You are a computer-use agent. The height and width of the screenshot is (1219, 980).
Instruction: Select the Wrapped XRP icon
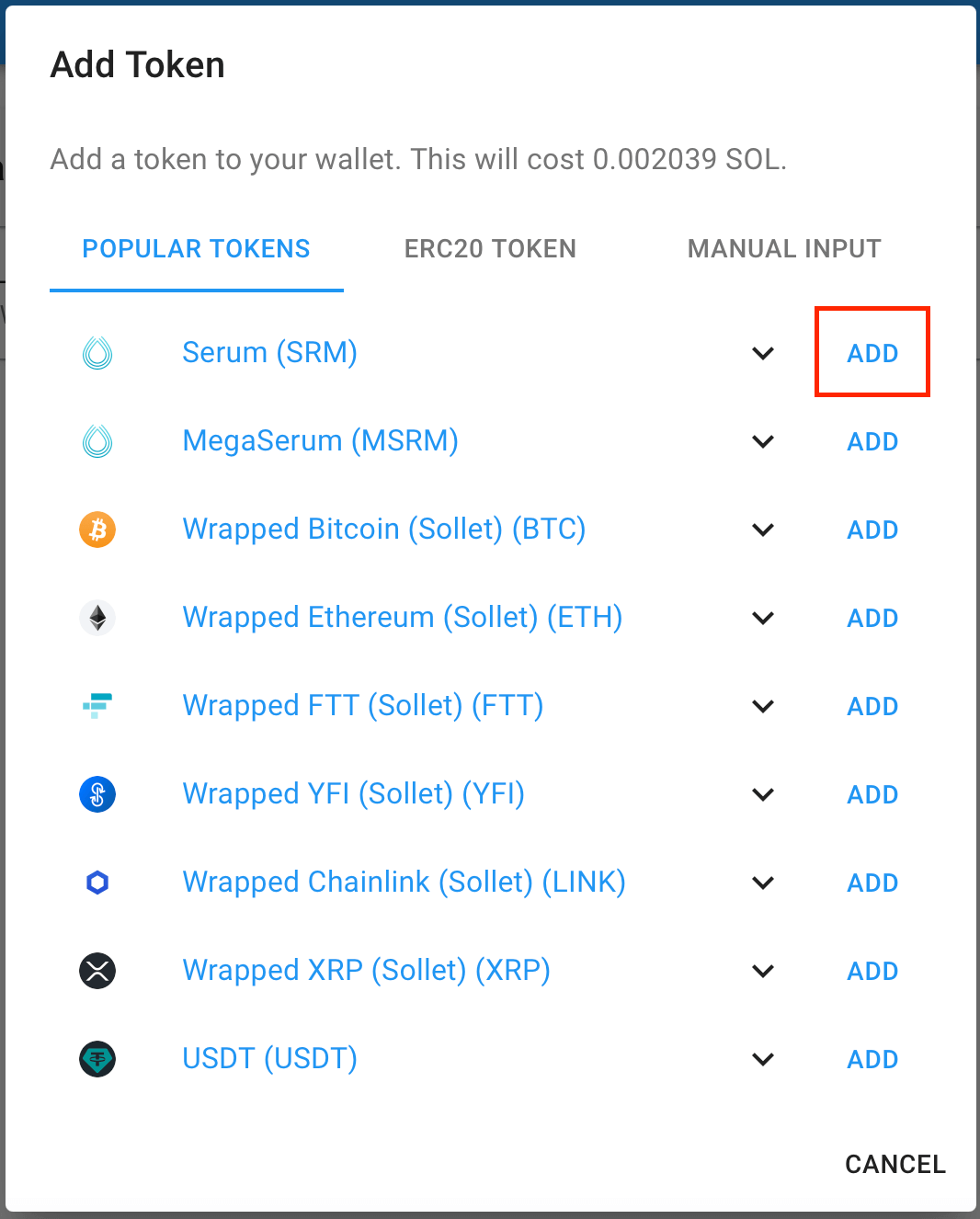pyautogui.click(x=97, y=970)
